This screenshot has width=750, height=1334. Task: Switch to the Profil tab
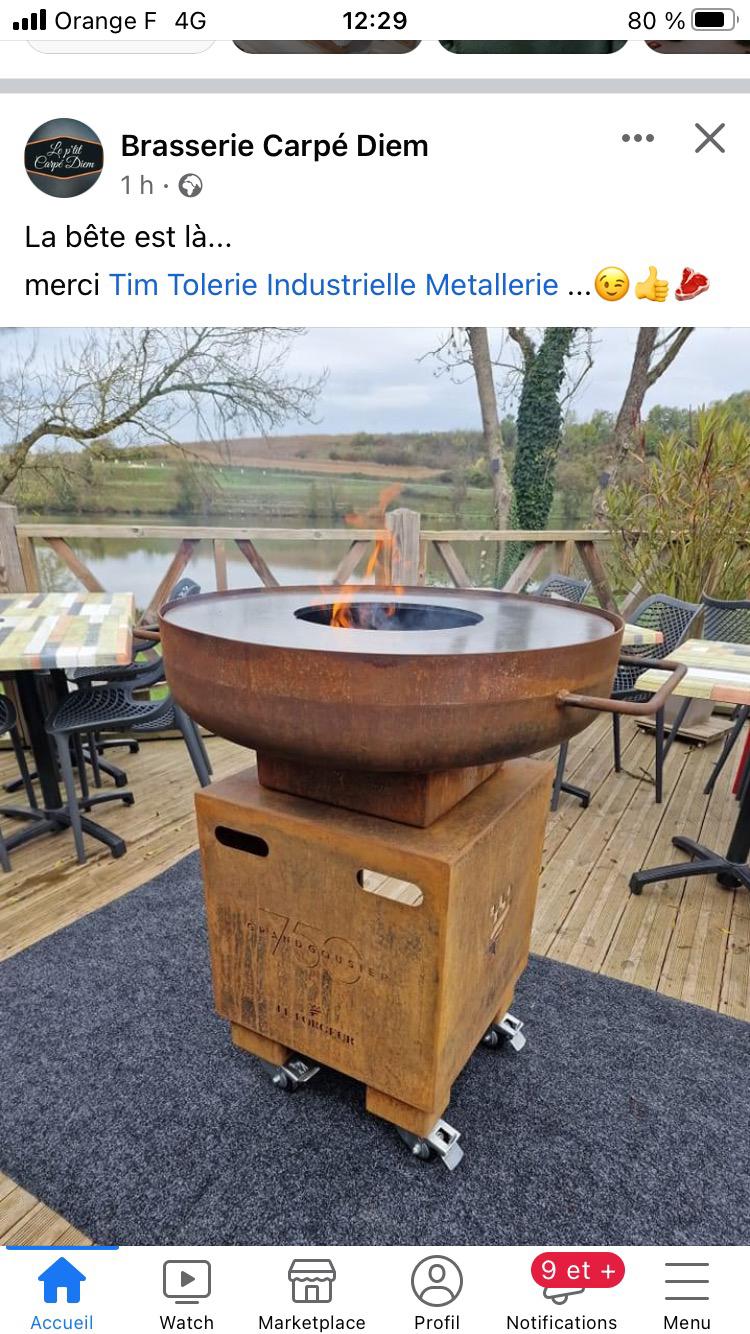(437, 1294)
